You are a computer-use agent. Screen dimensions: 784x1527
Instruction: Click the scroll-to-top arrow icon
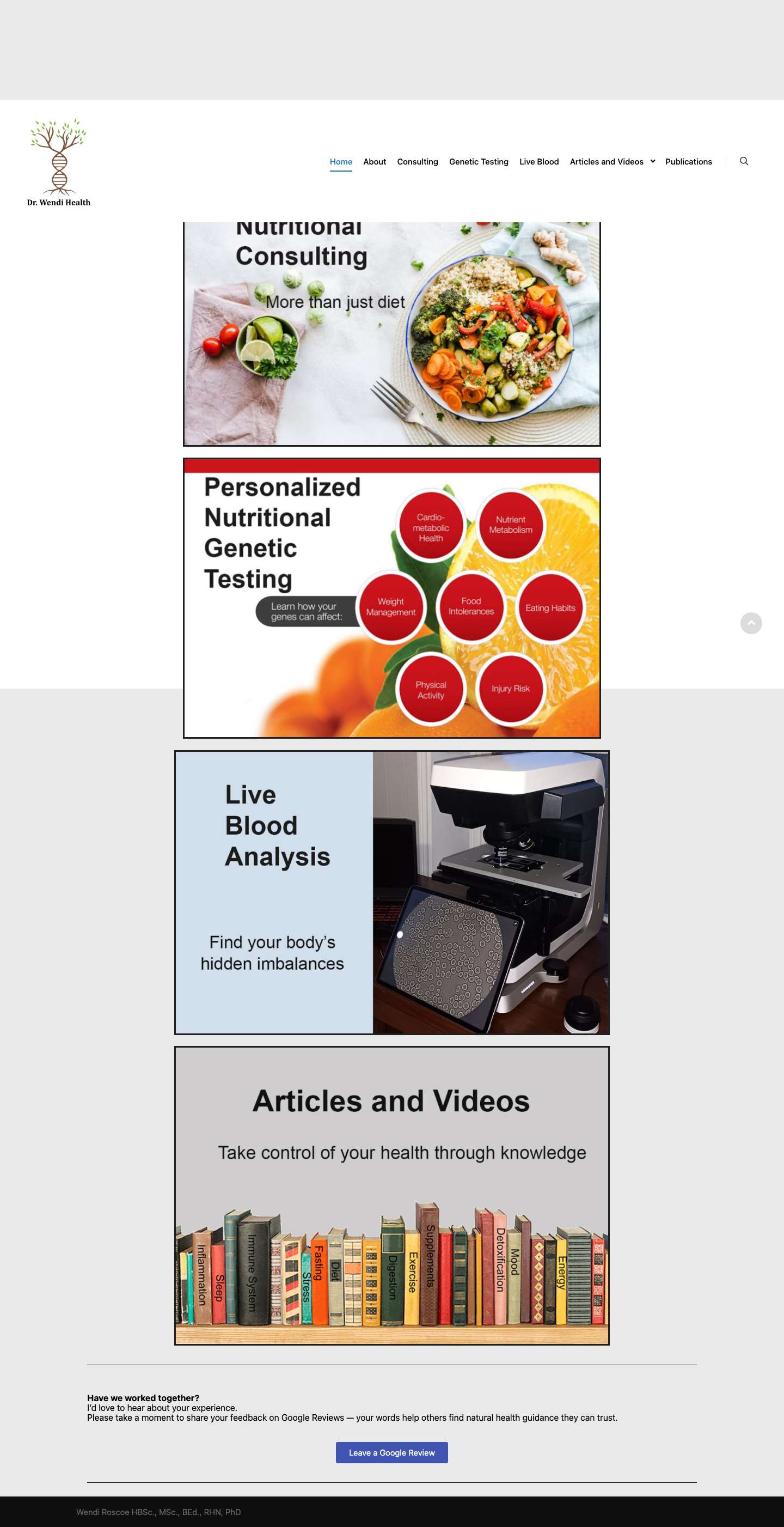click(751, 623)
